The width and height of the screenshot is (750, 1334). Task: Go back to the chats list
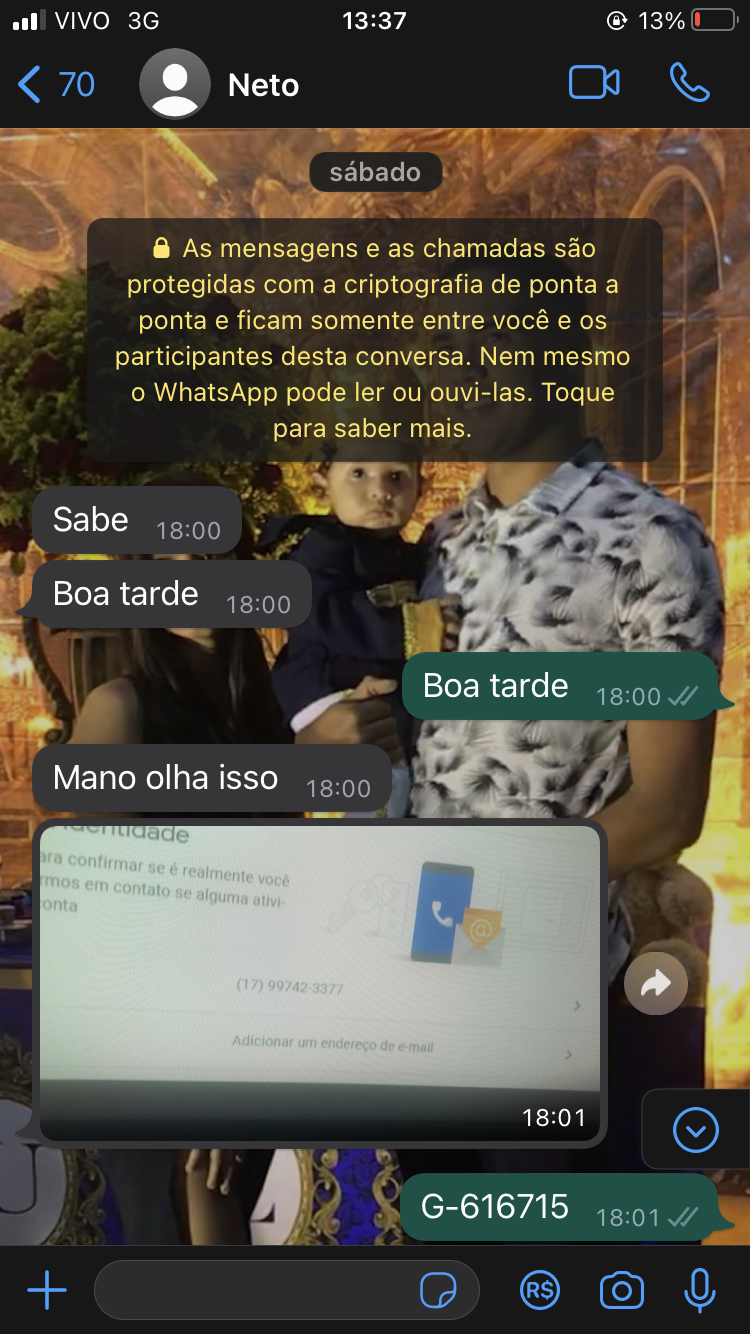click(56, 85)
